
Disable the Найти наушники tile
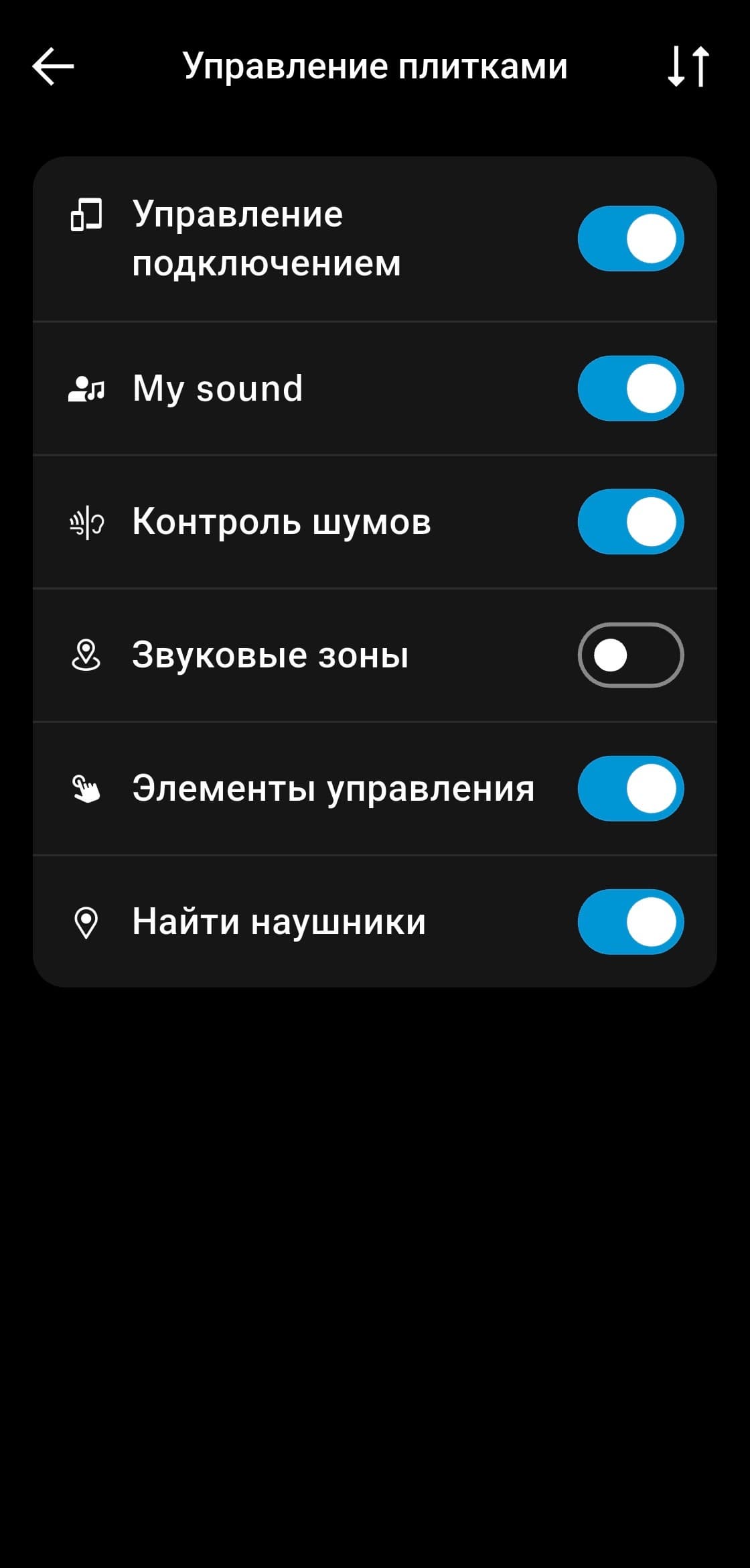coord(630,922)
